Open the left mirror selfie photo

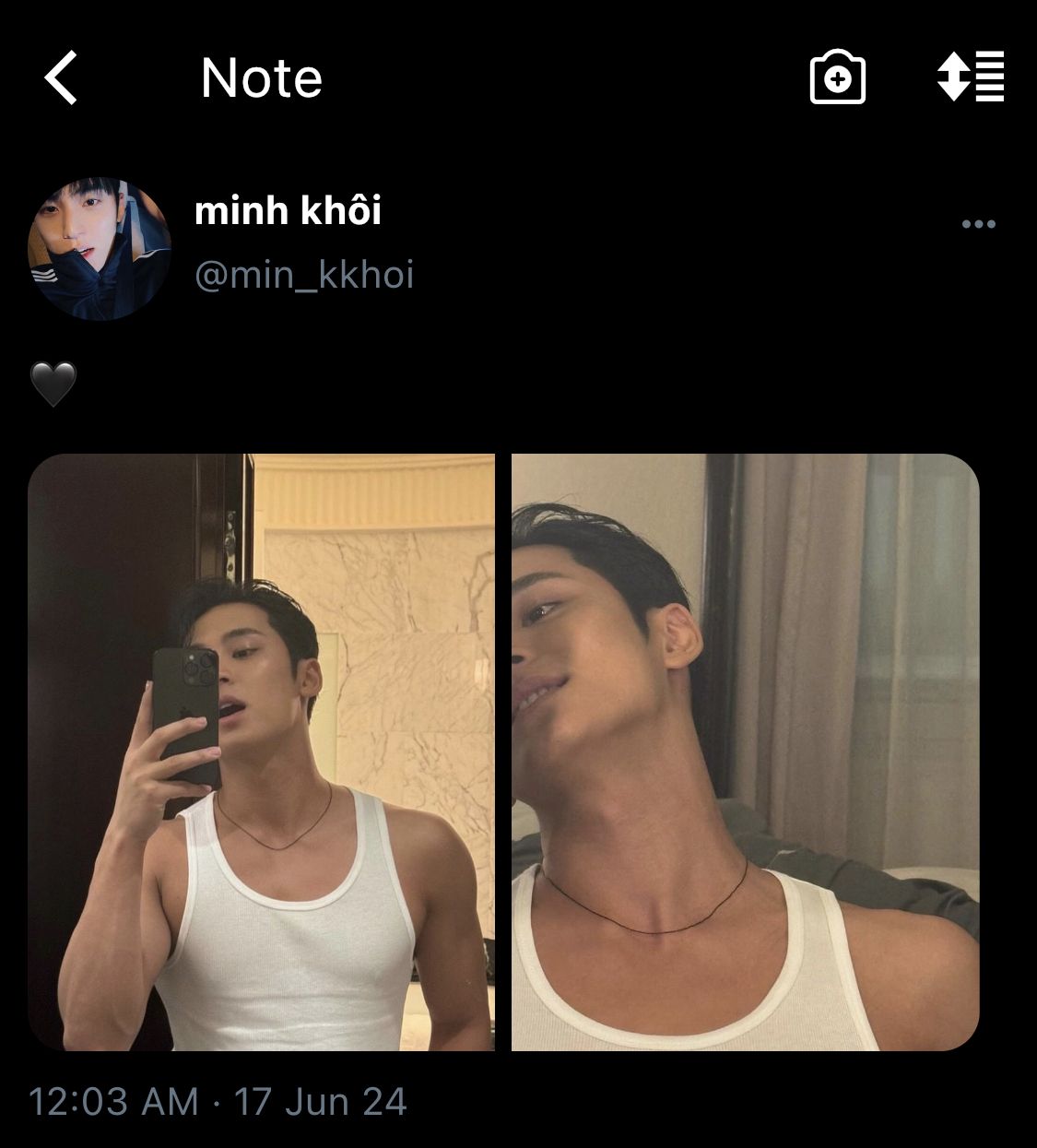tap(261, 752)
